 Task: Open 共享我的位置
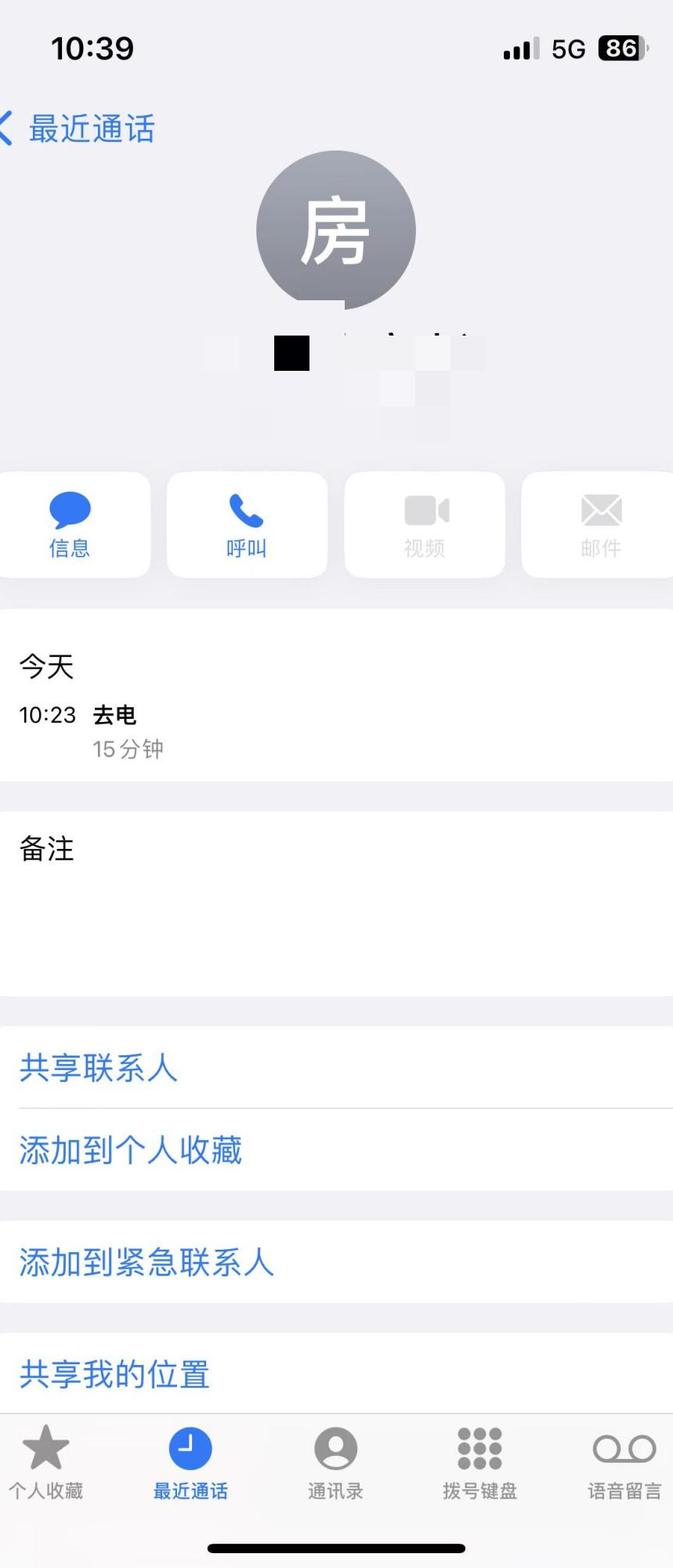click(114, 1374)
